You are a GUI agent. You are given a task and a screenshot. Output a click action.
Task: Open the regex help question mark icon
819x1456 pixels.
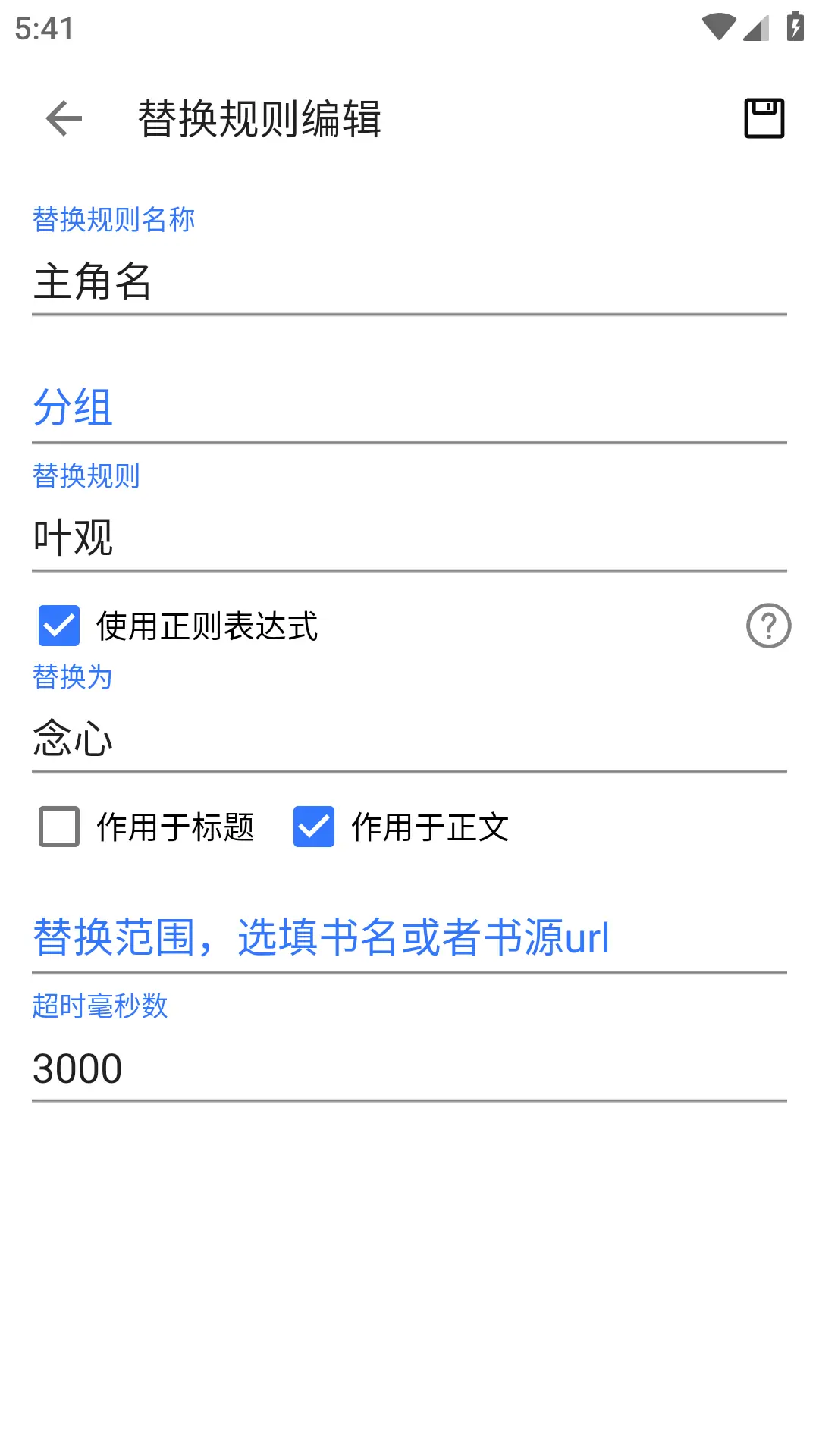coord(767,626)
